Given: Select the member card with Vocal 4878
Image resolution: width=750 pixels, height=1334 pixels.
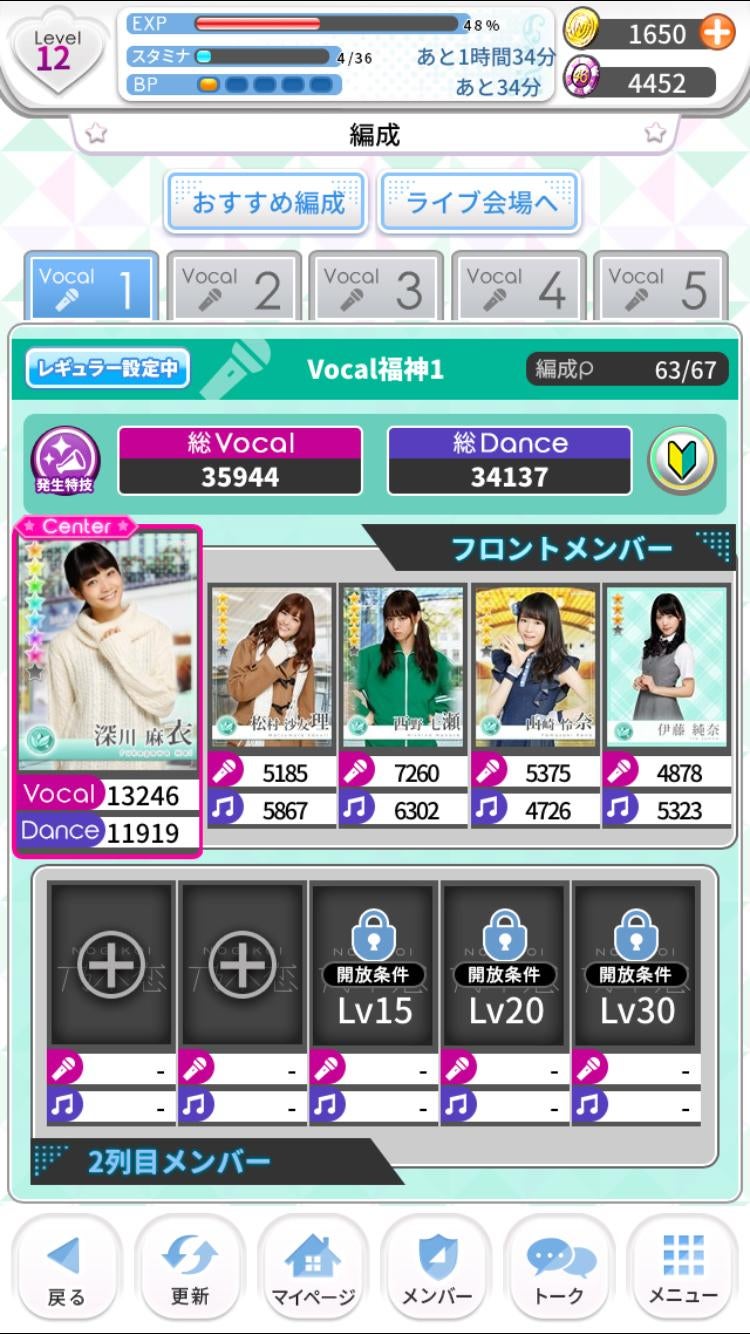Looking at the screenshot, I should [666, 666].
